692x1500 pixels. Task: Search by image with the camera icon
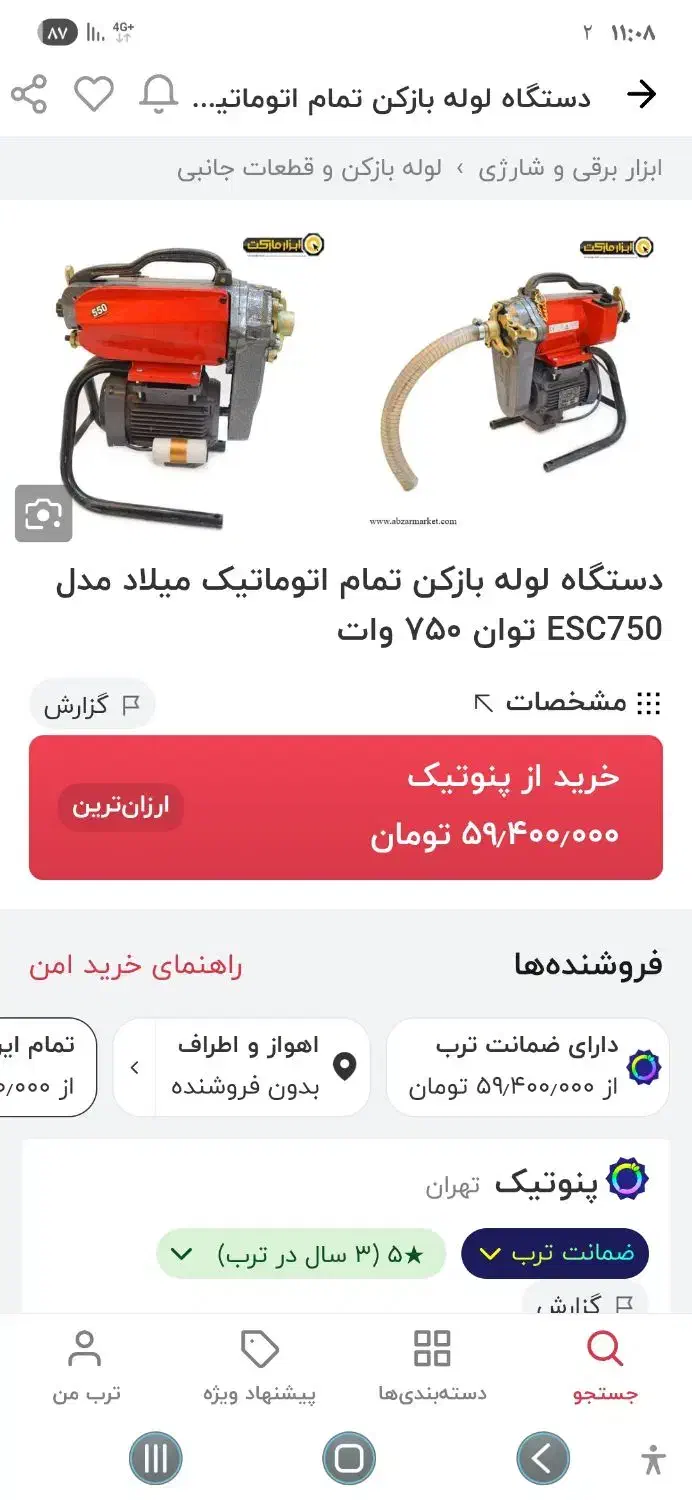click(43, 514)
